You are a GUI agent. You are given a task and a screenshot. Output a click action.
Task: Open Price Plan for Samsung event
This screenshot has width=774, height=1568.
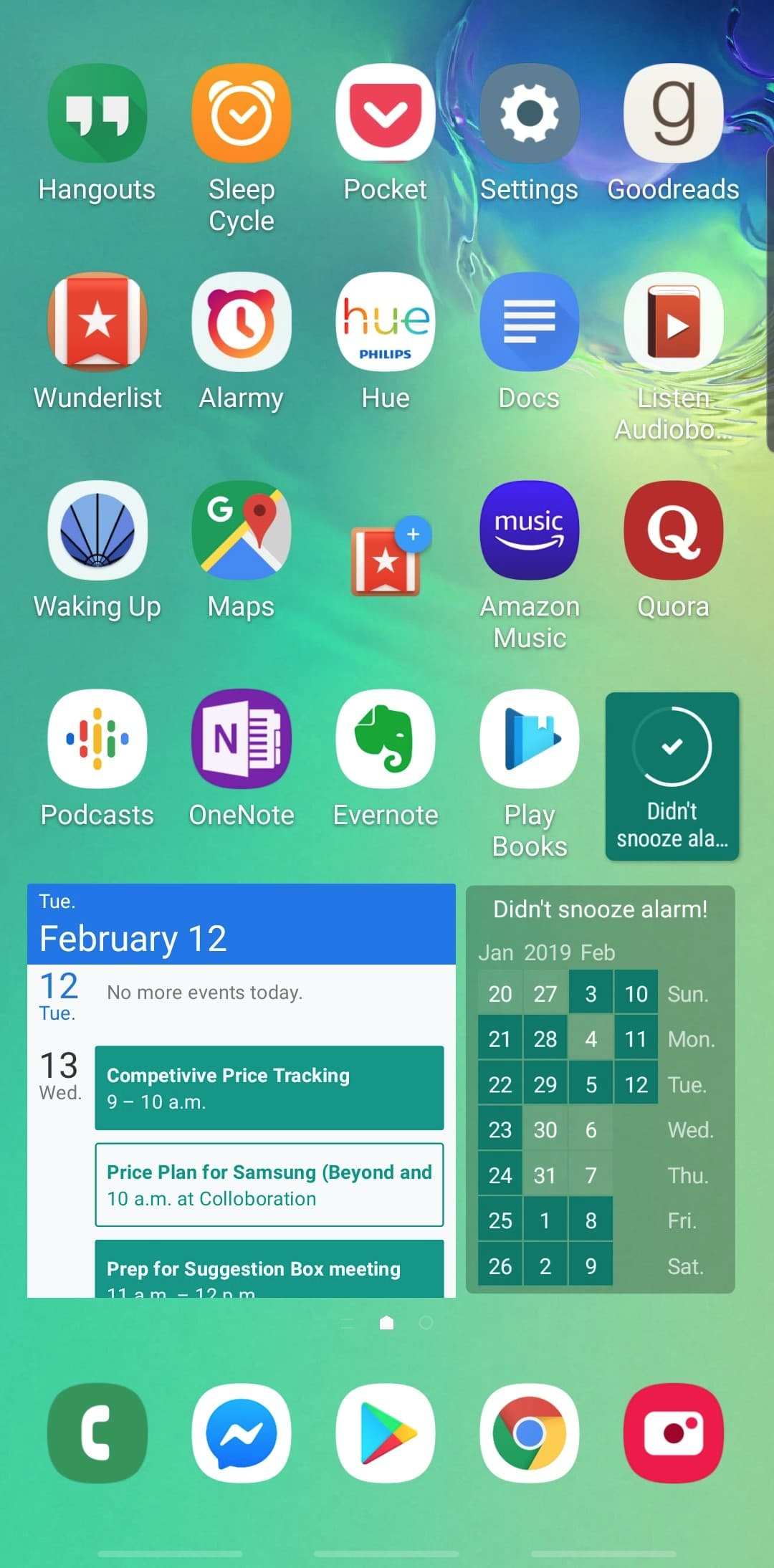269,1185
